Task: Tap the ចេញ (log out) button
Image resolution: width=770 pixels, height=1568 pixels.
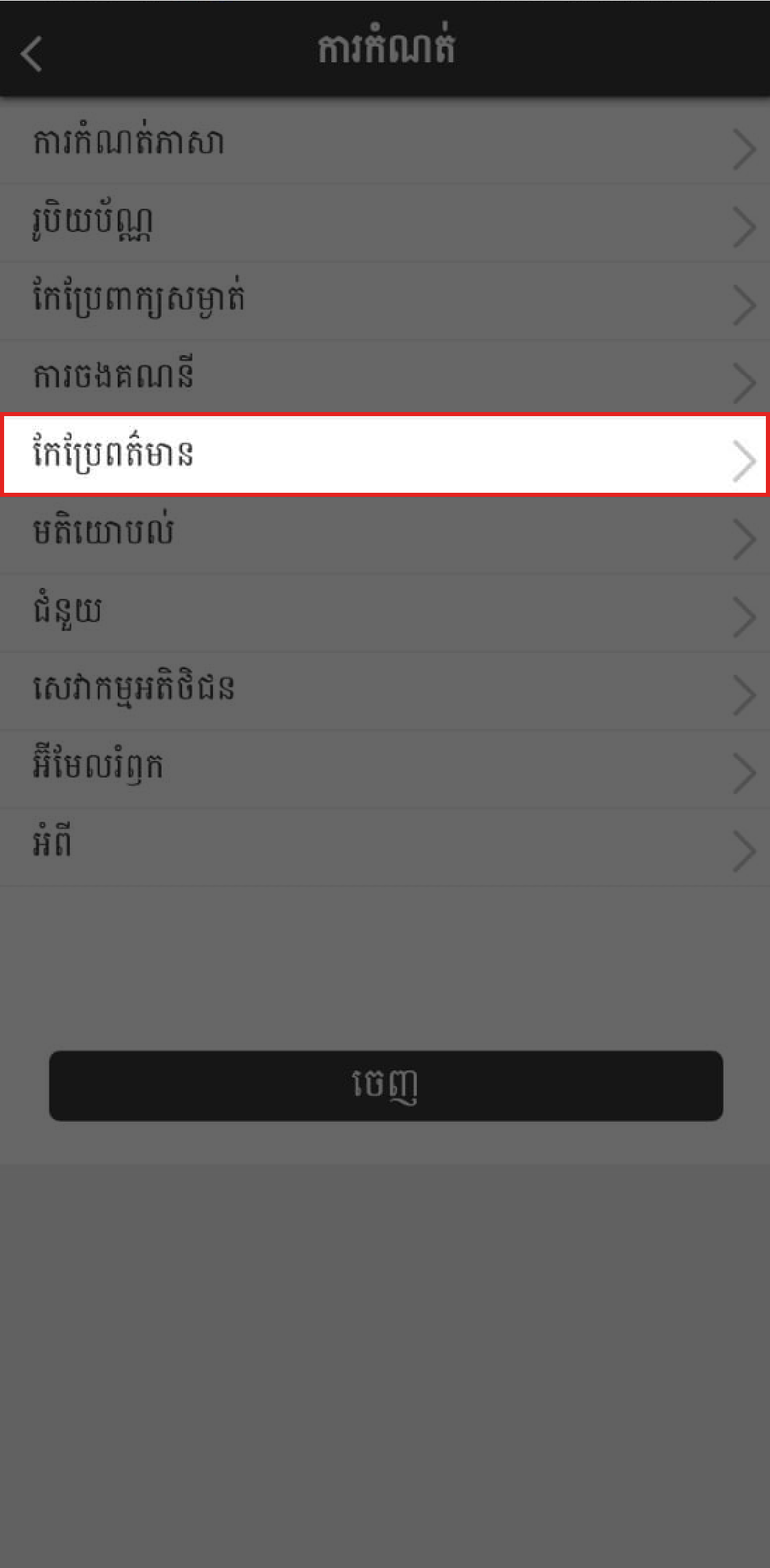Action: click(x=386, y=1085)
